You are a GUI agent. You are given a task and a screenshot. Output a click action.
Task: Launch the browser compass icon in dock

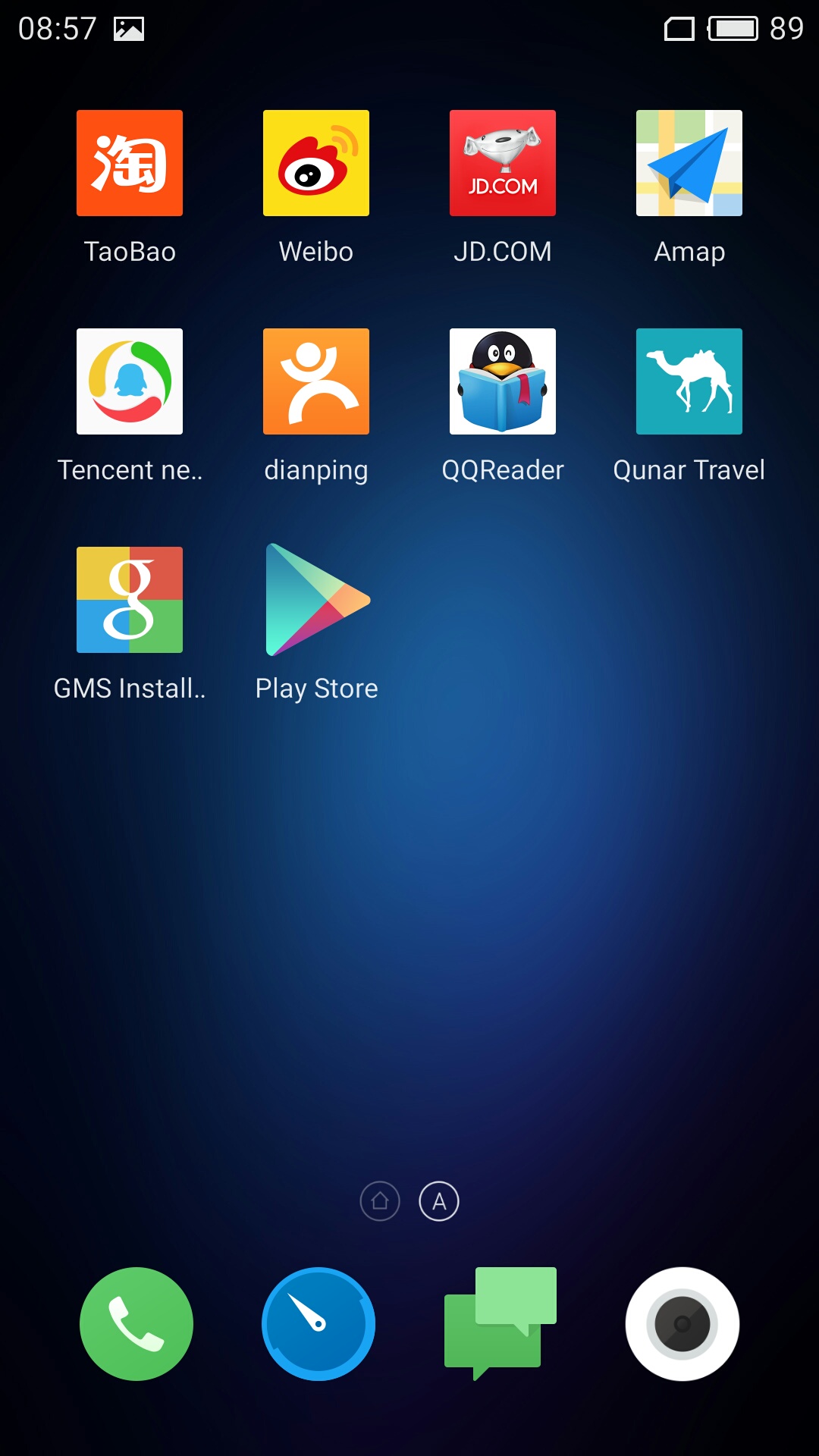pos(318,1324)
